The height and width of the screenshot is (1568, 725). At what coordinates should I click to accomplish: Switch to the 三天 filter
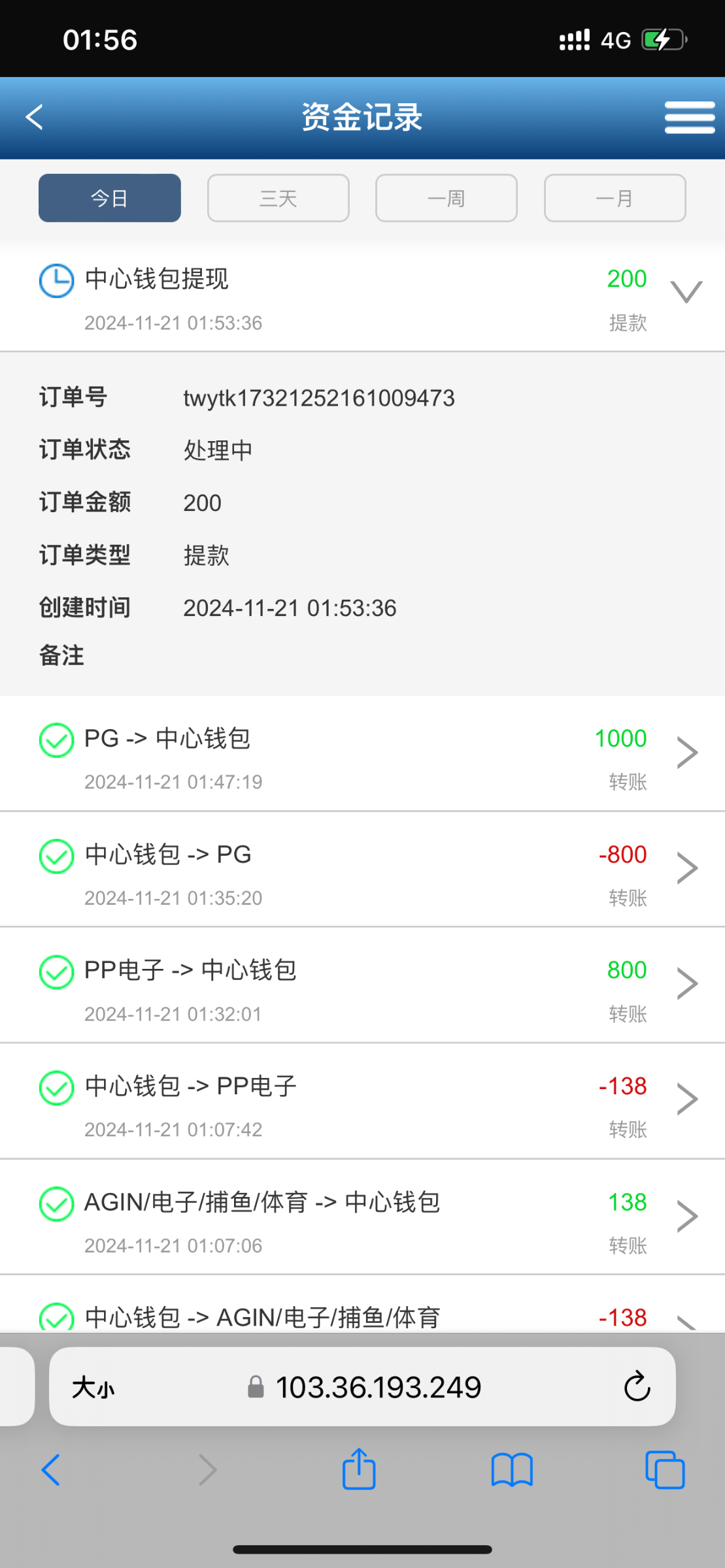(278, 198)
